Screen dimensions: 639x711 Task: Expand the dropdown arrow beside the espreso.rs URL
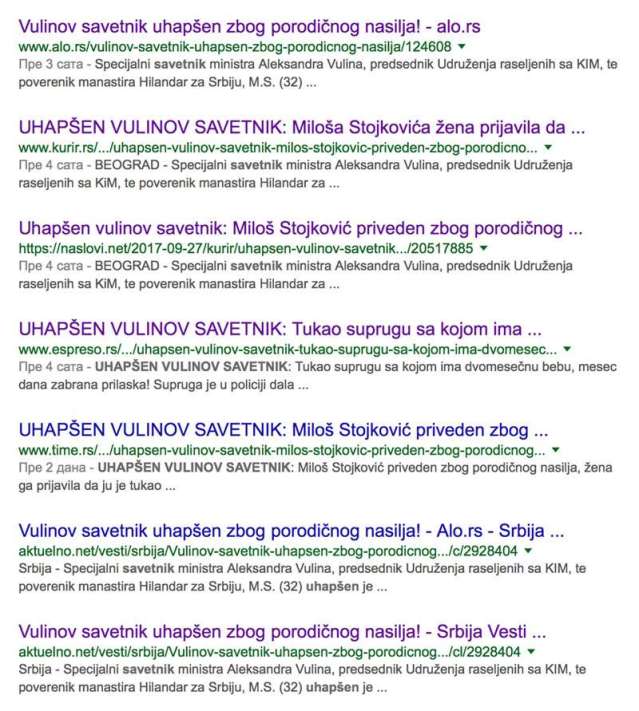click(x=567, y=349)
